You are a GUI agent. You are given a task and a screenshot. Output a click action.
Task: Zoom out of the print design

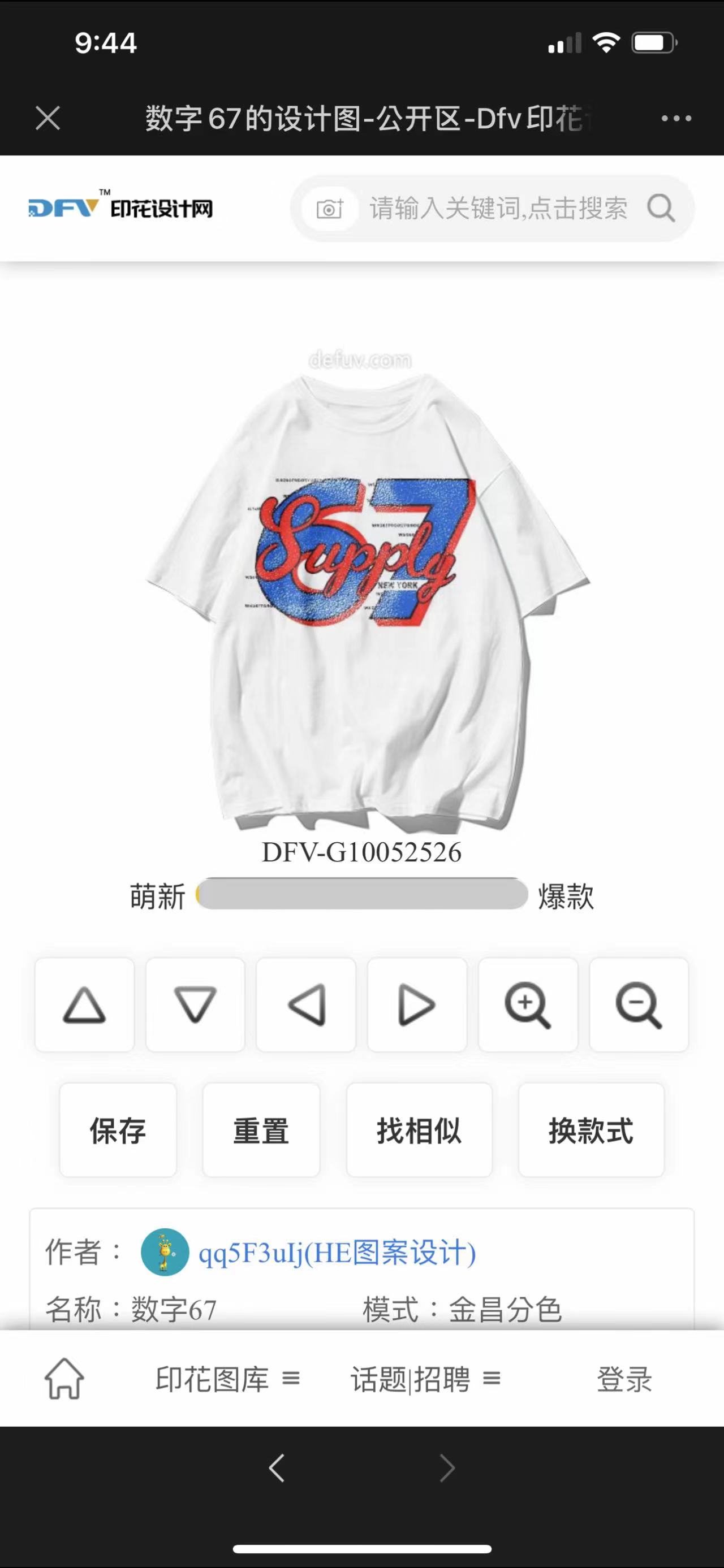coord(638,1004)
